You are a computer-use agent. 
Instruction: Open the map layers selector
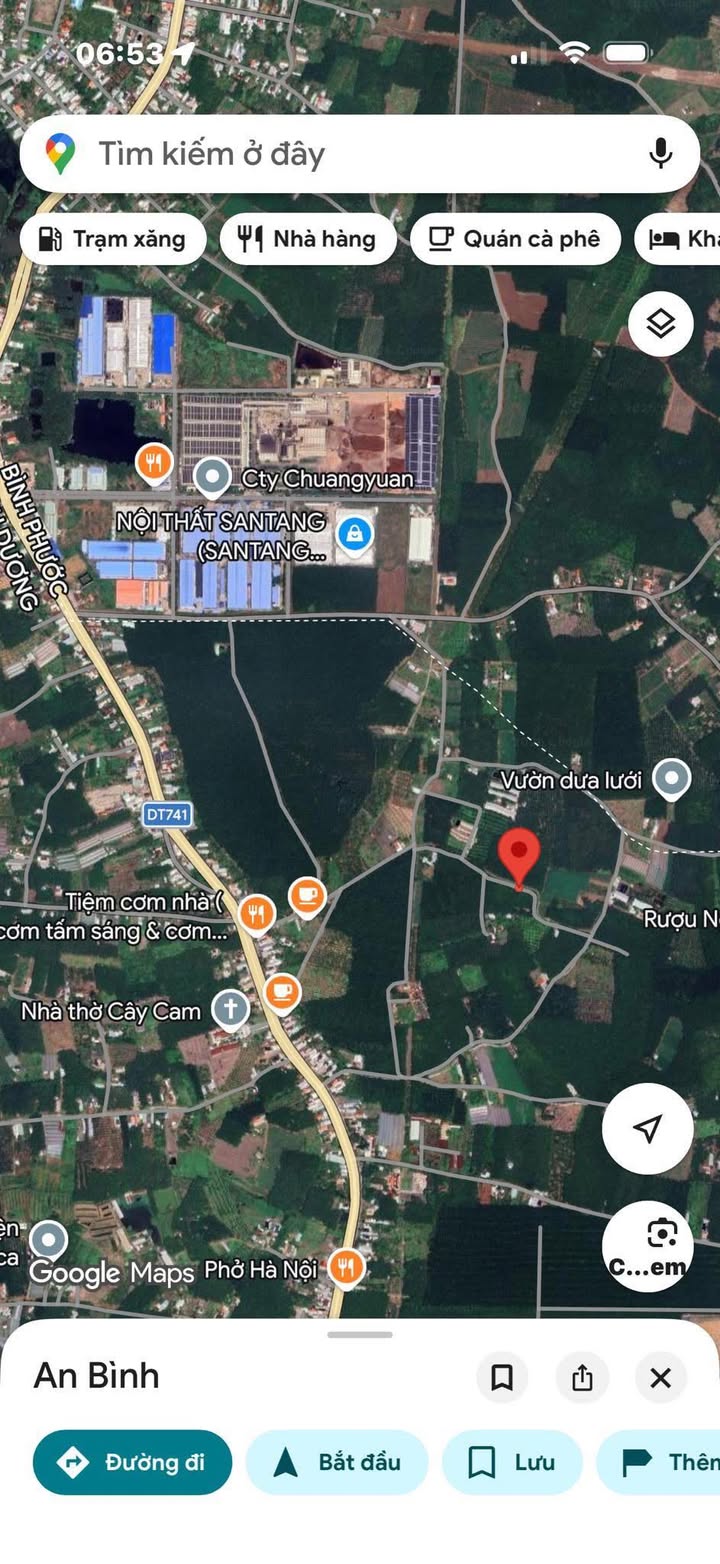(x=660, y=324)
